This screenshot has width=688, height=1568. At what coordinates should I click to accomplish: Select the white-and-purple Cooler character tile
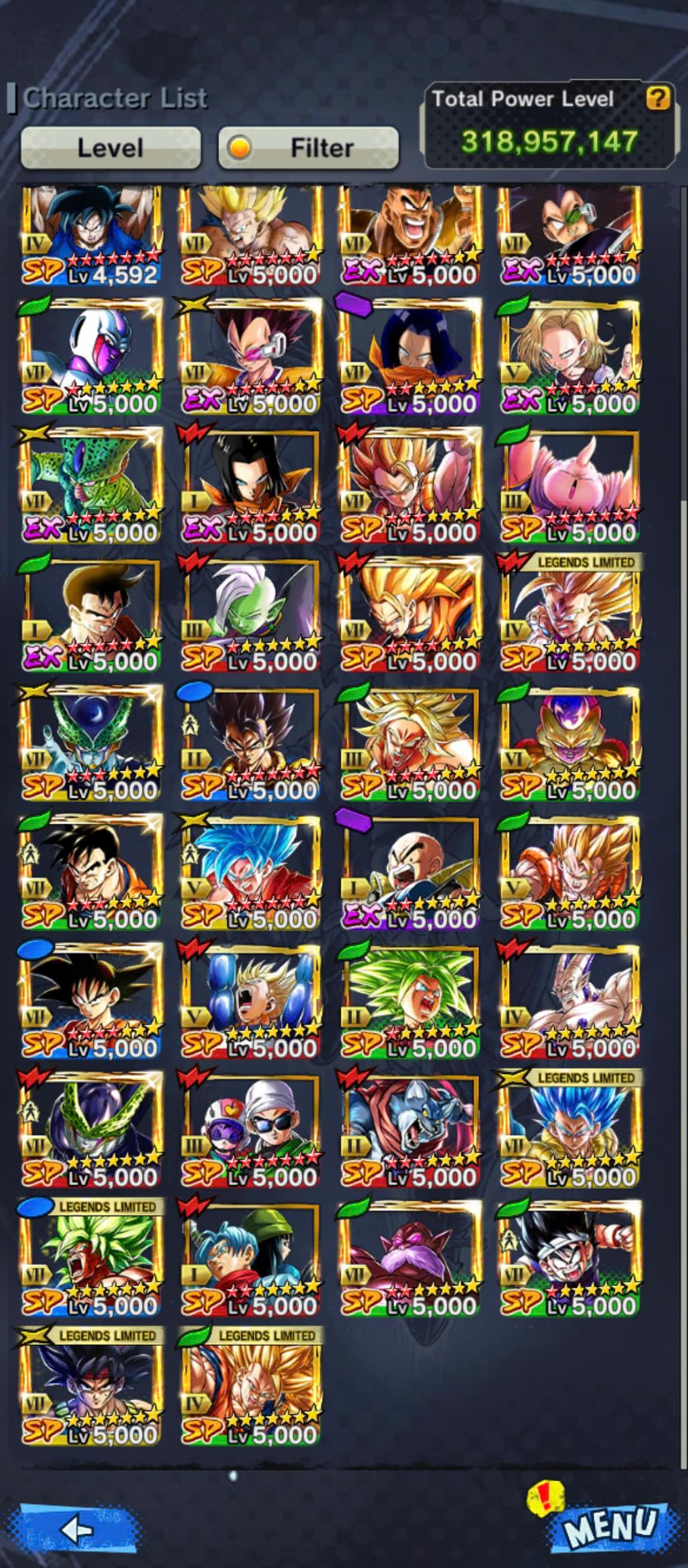pyautogui.click(x=92, y=355)
